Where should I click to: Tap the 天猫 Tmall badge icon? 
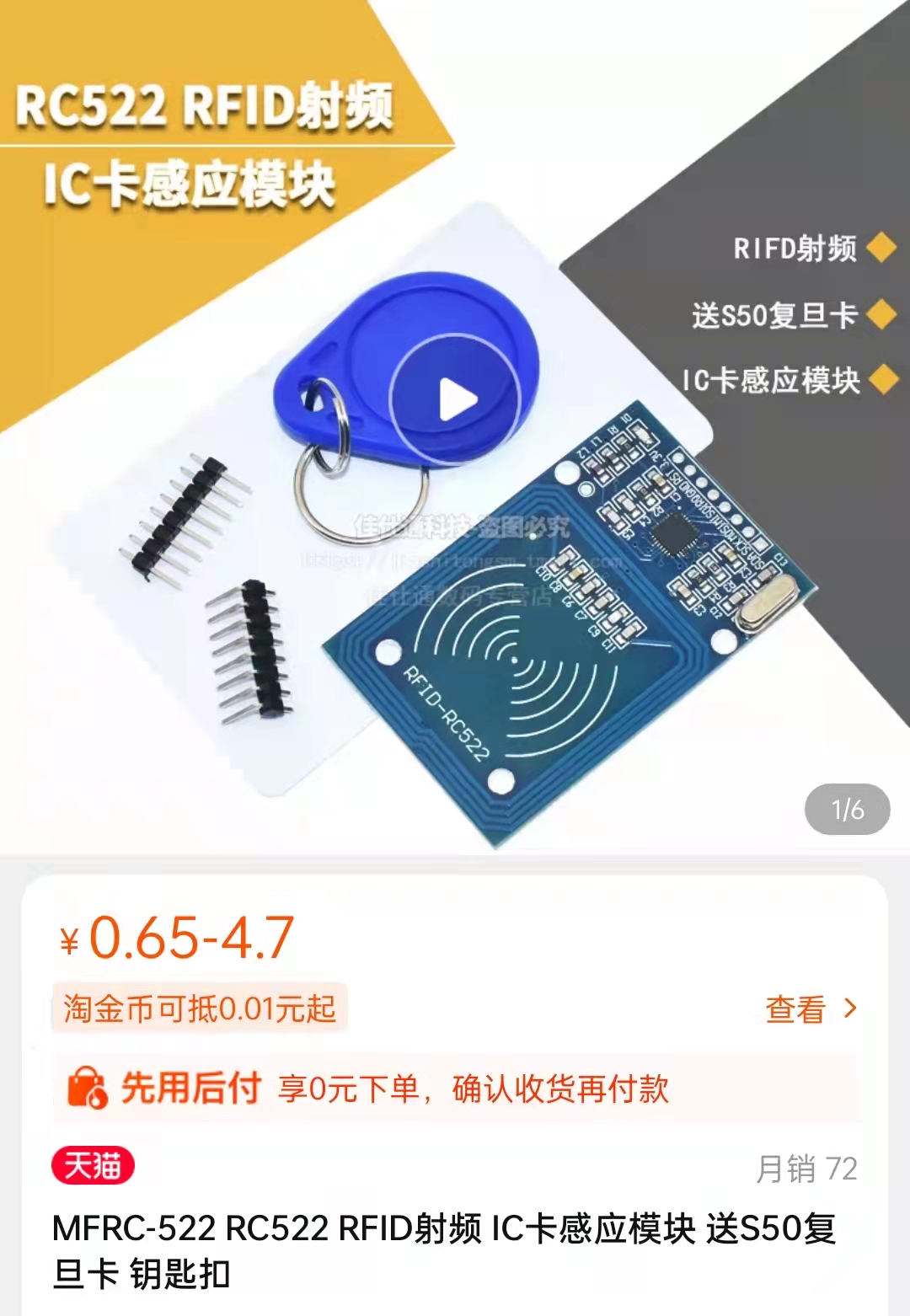(x=91, y=1164)
